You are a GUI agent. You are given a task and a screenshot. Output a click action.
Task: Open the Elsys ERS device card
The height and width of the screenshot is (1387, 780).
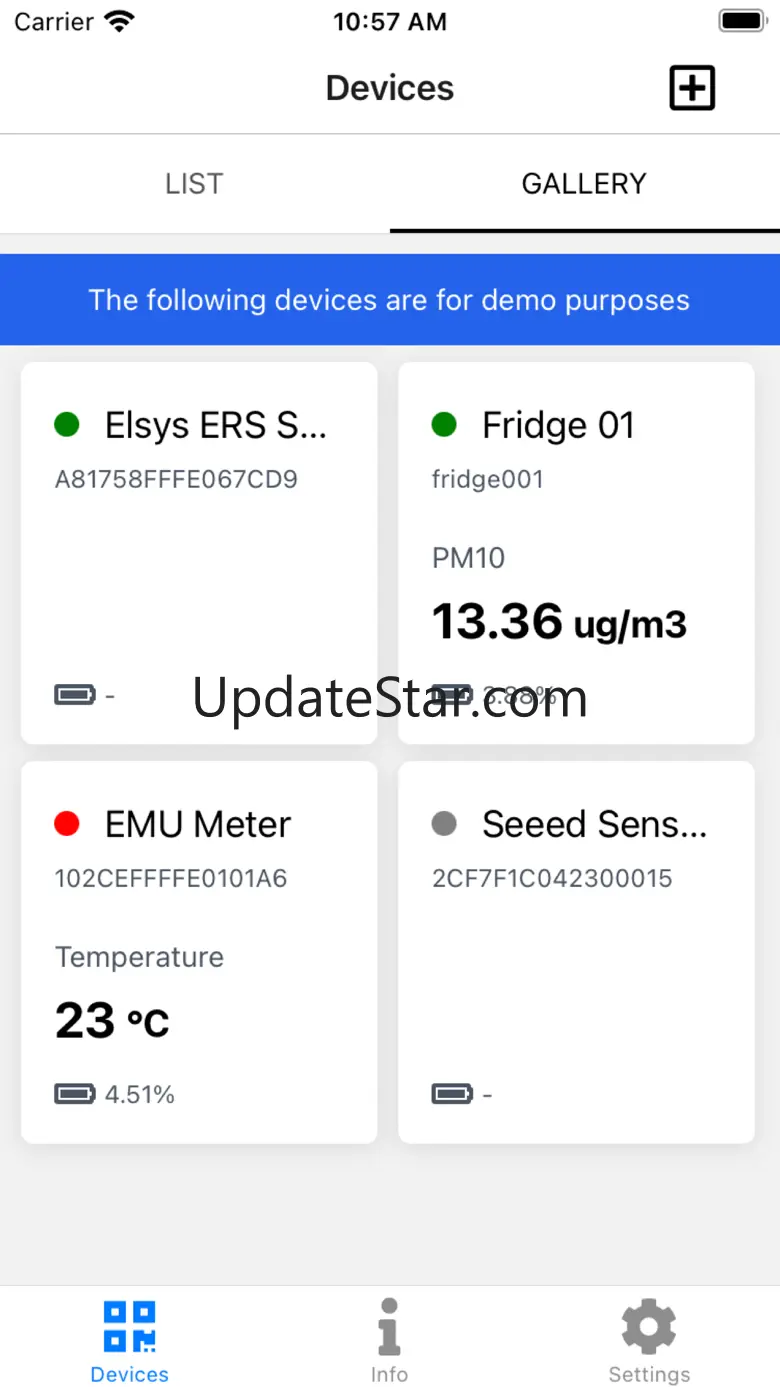pos(199,553)
